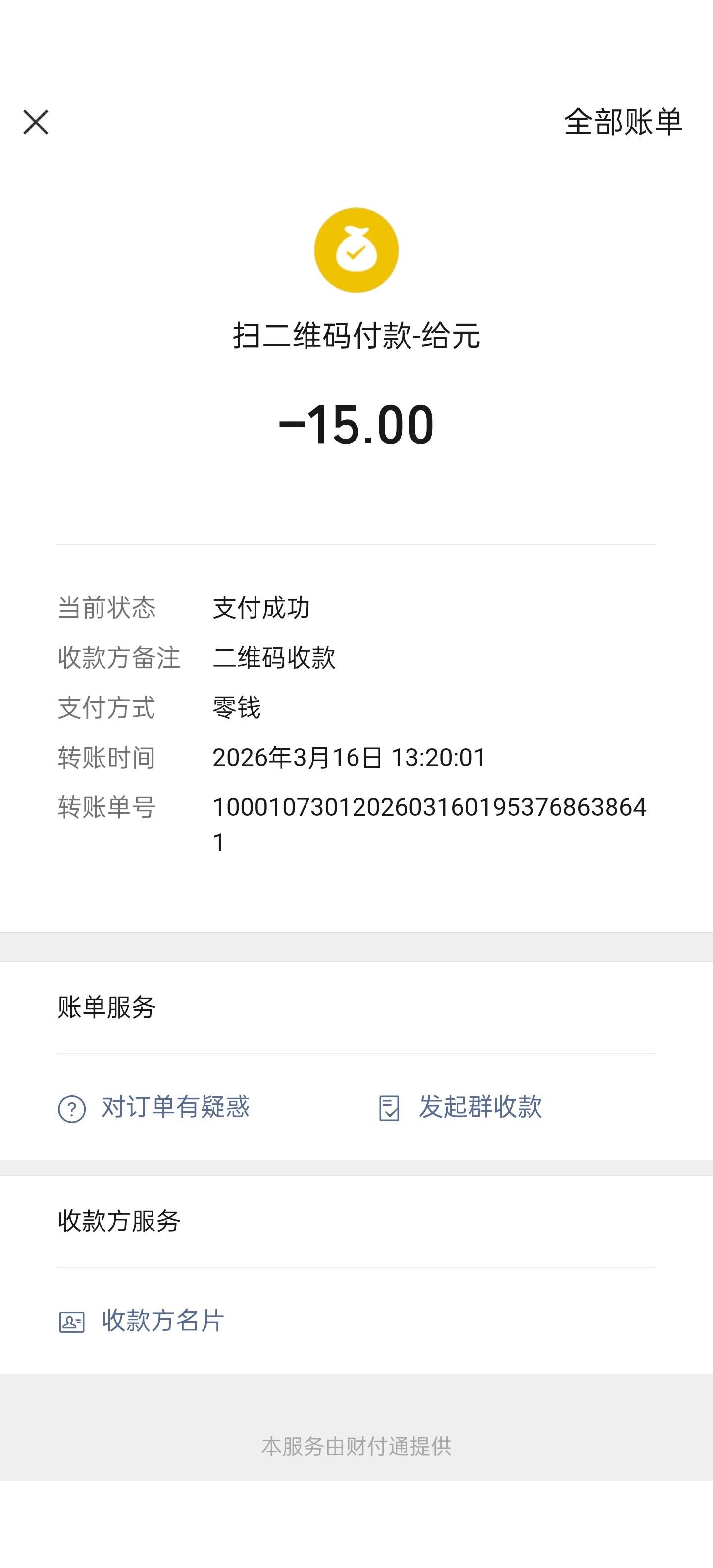Start a group collection via 发起群收款

pyautogui.click(x=460, y=1107)
